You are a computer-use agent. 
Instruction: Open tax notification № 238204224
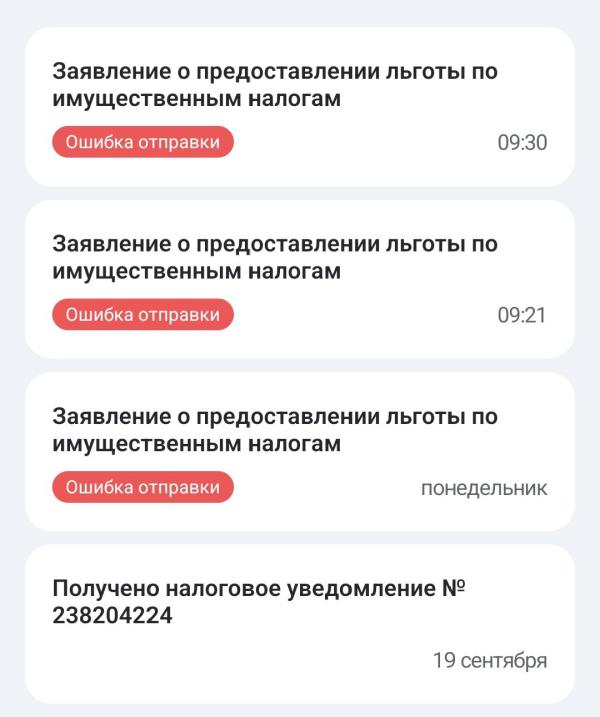[299, 622]
